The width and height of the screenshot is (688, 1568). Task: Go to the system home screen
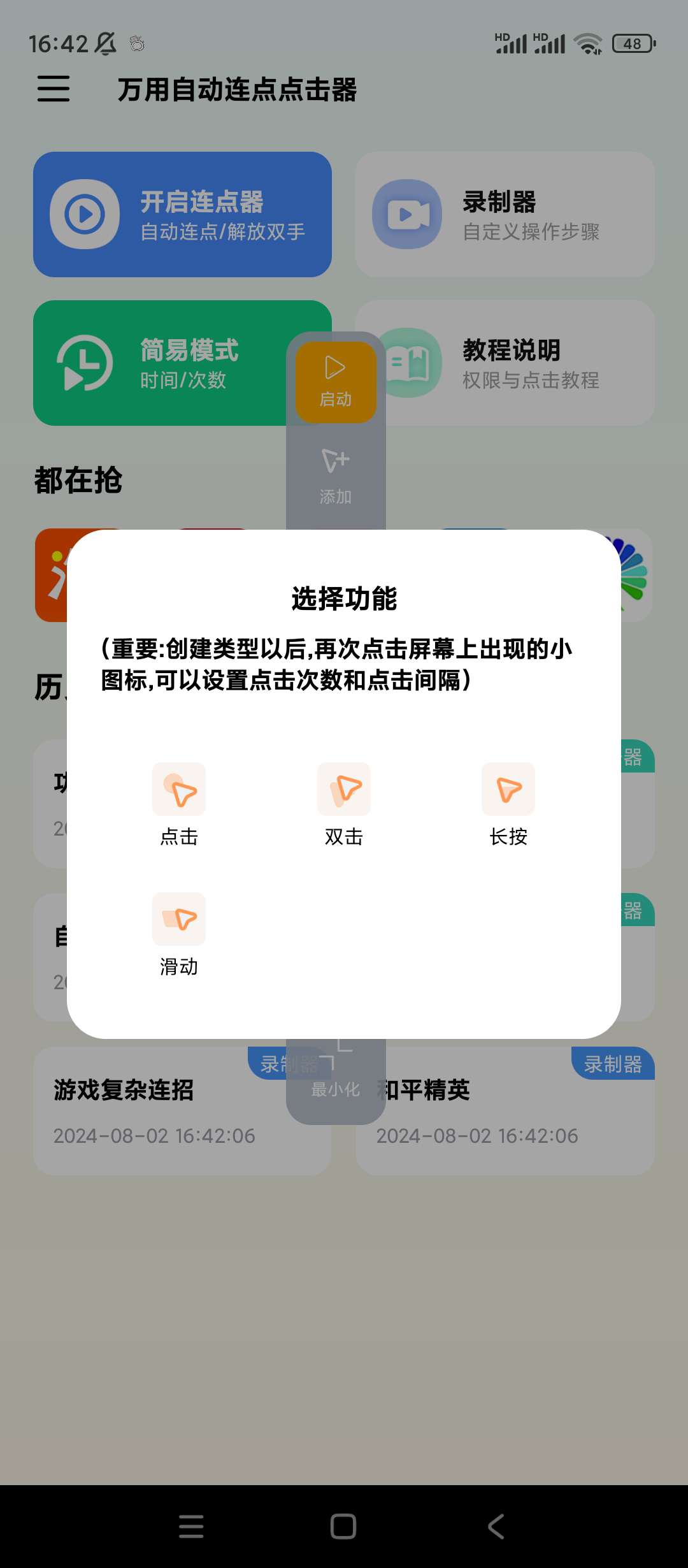point(343,1527)
